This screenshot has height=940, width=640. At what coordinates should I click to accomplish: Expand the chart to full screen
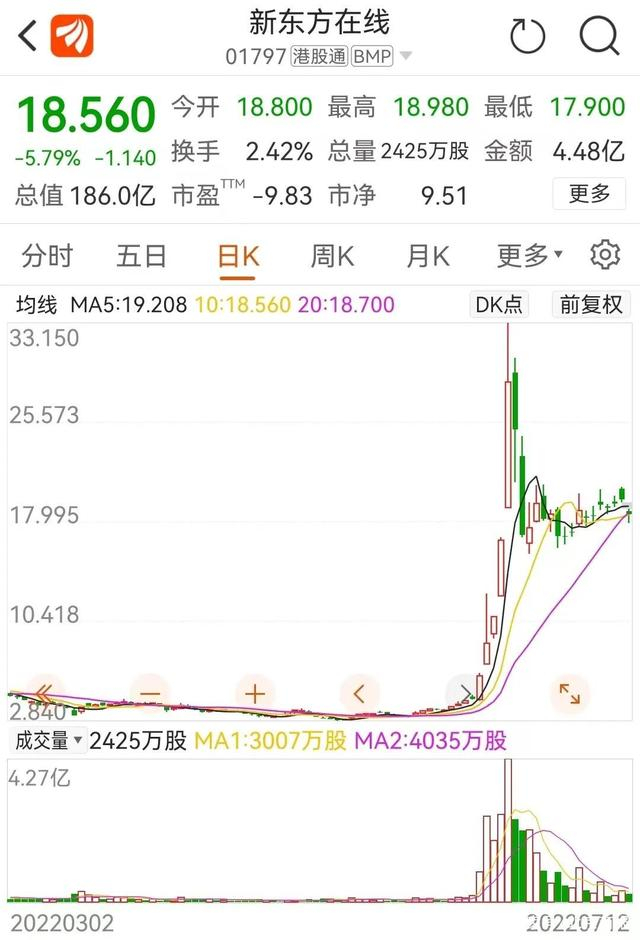(570, 692)
